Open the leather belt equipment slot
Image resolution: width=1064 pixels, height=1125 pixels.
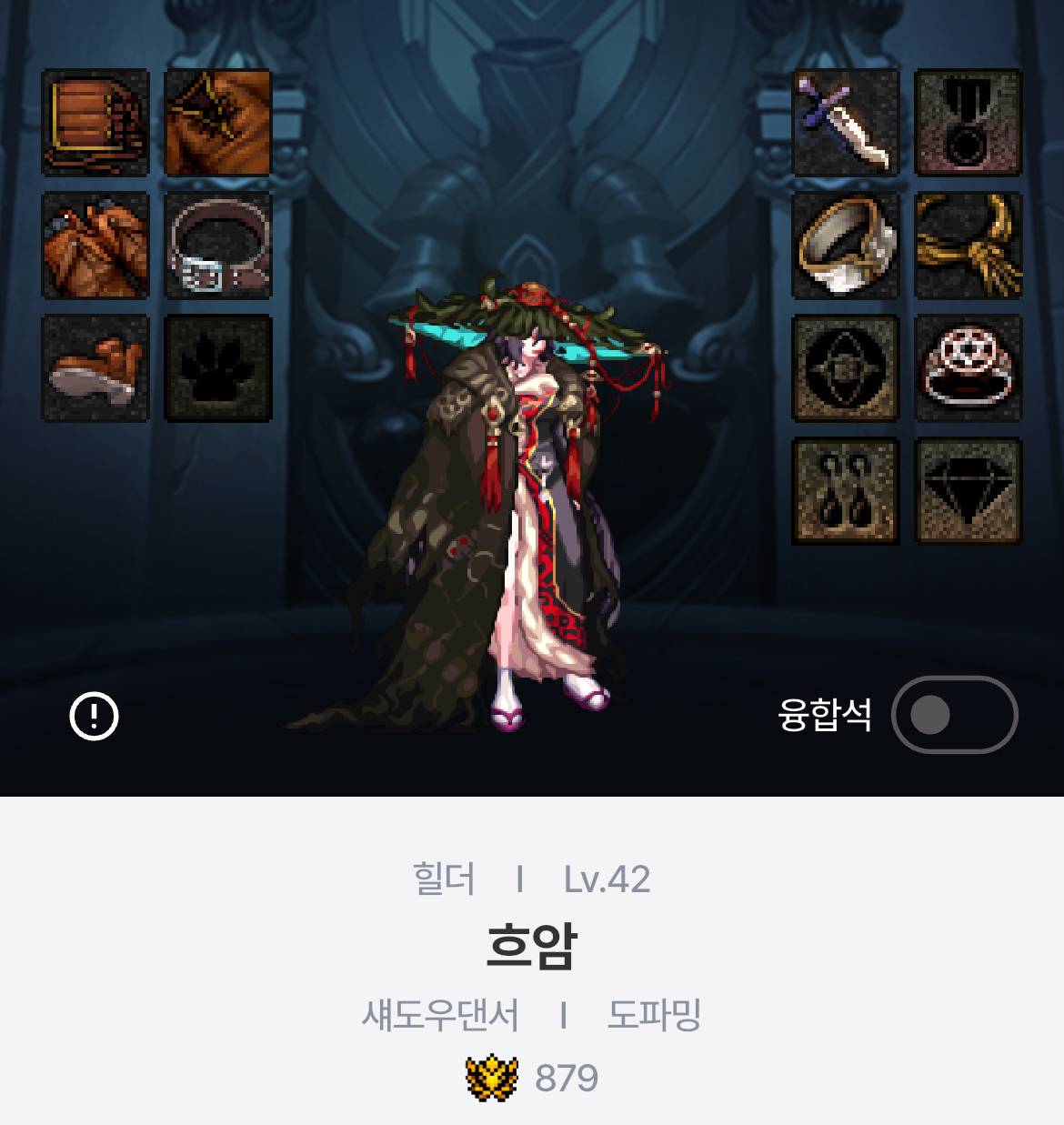click(218, 246)
